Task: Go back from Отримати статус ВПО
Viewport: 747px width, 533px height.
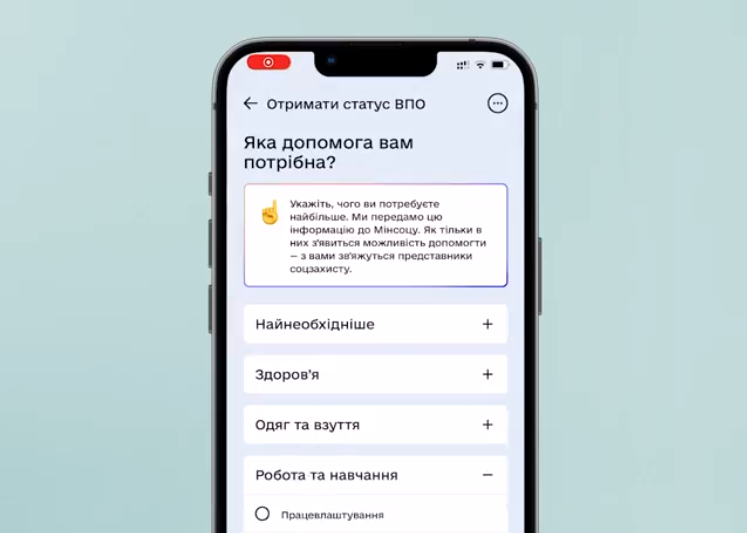Action: 250,103
